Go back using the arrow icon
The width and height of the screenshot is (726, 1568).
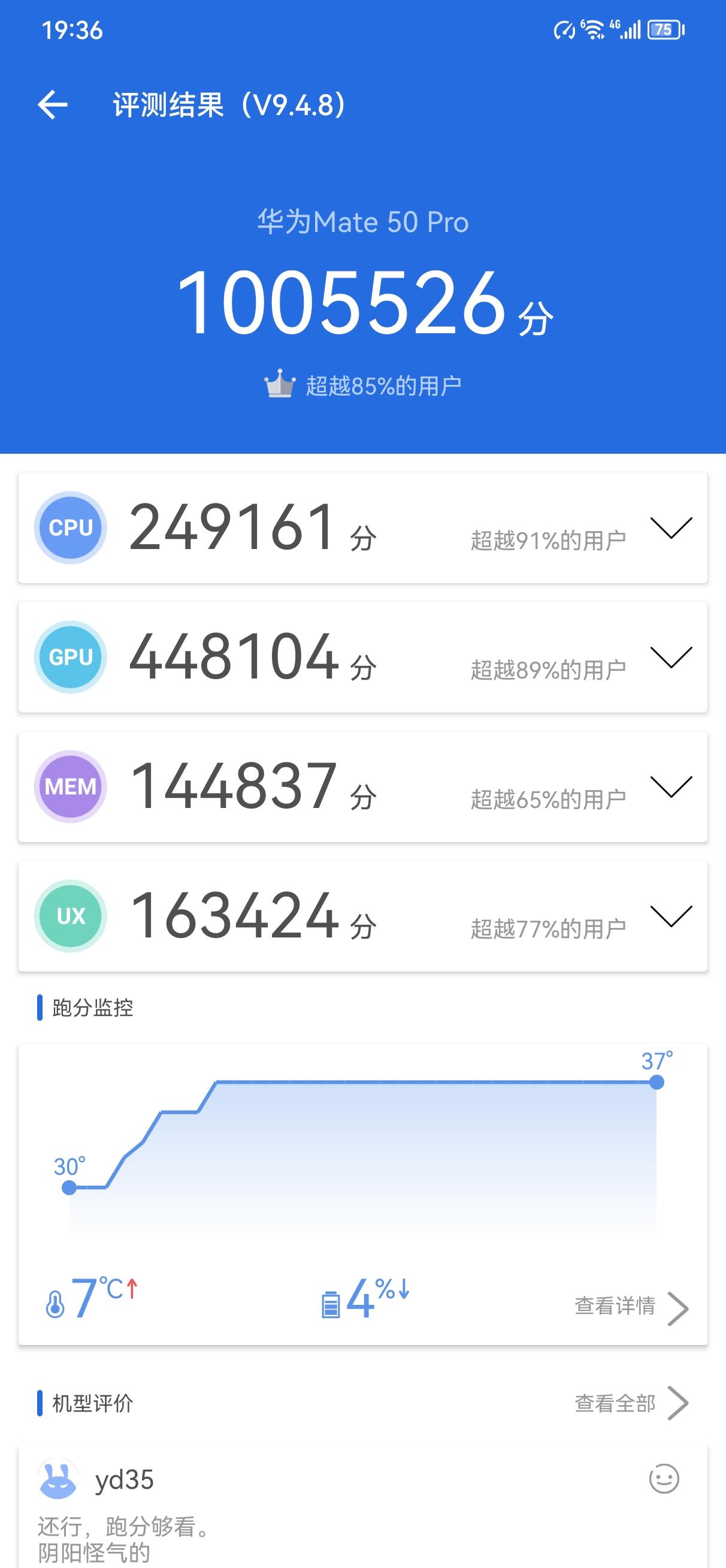(x=52, y=105)
